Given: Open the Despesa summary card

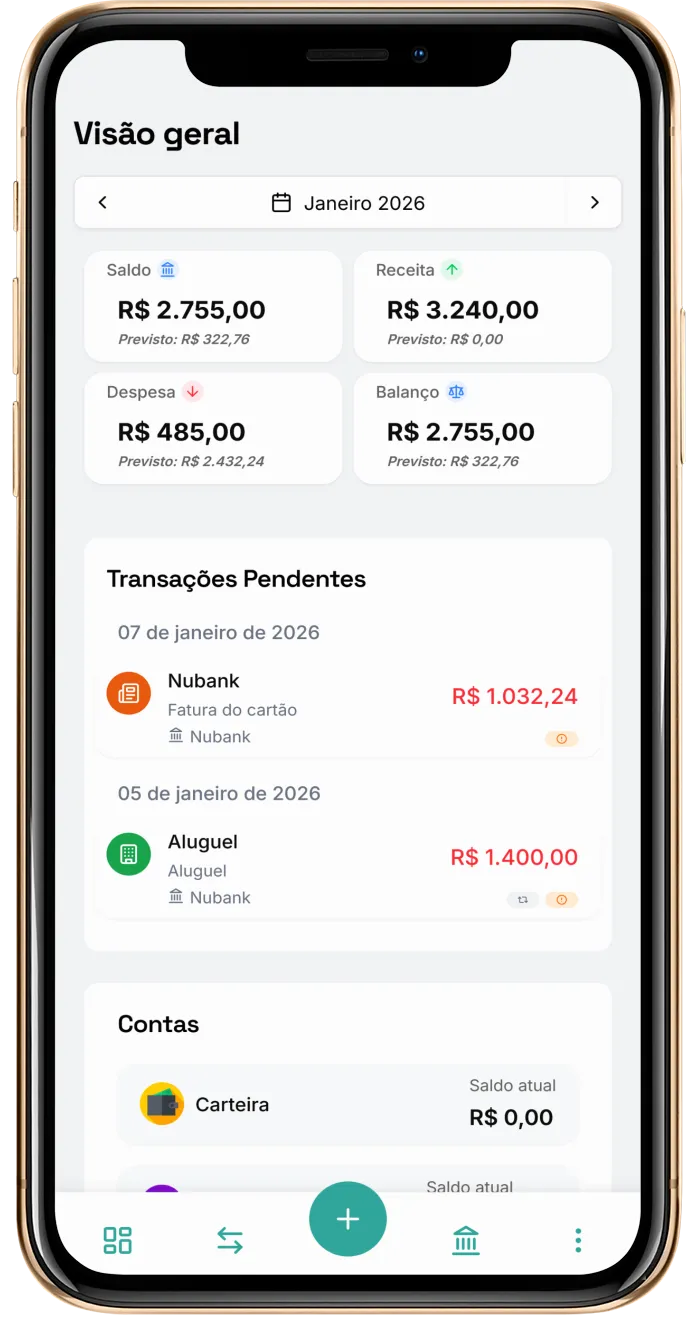Looking at the screenshot, I should pyautogui.click(x=213, y=428).
